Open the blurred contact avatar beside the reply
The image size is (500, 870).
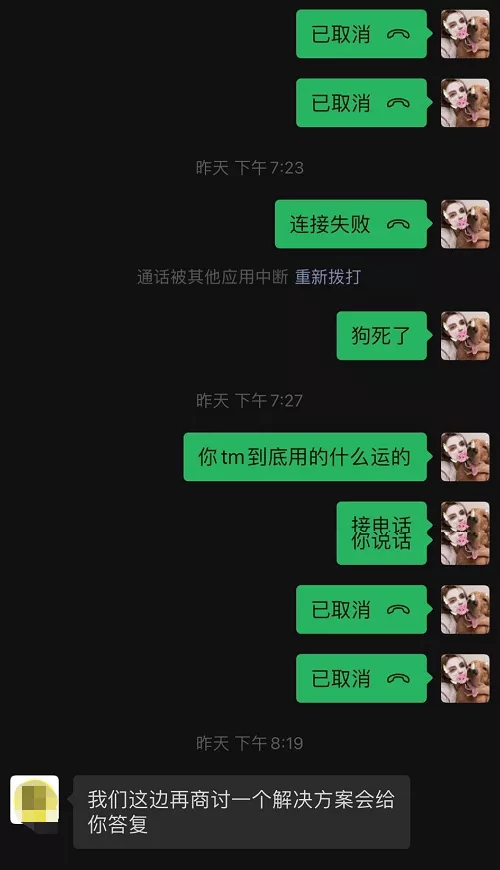(x=34, y=800)
